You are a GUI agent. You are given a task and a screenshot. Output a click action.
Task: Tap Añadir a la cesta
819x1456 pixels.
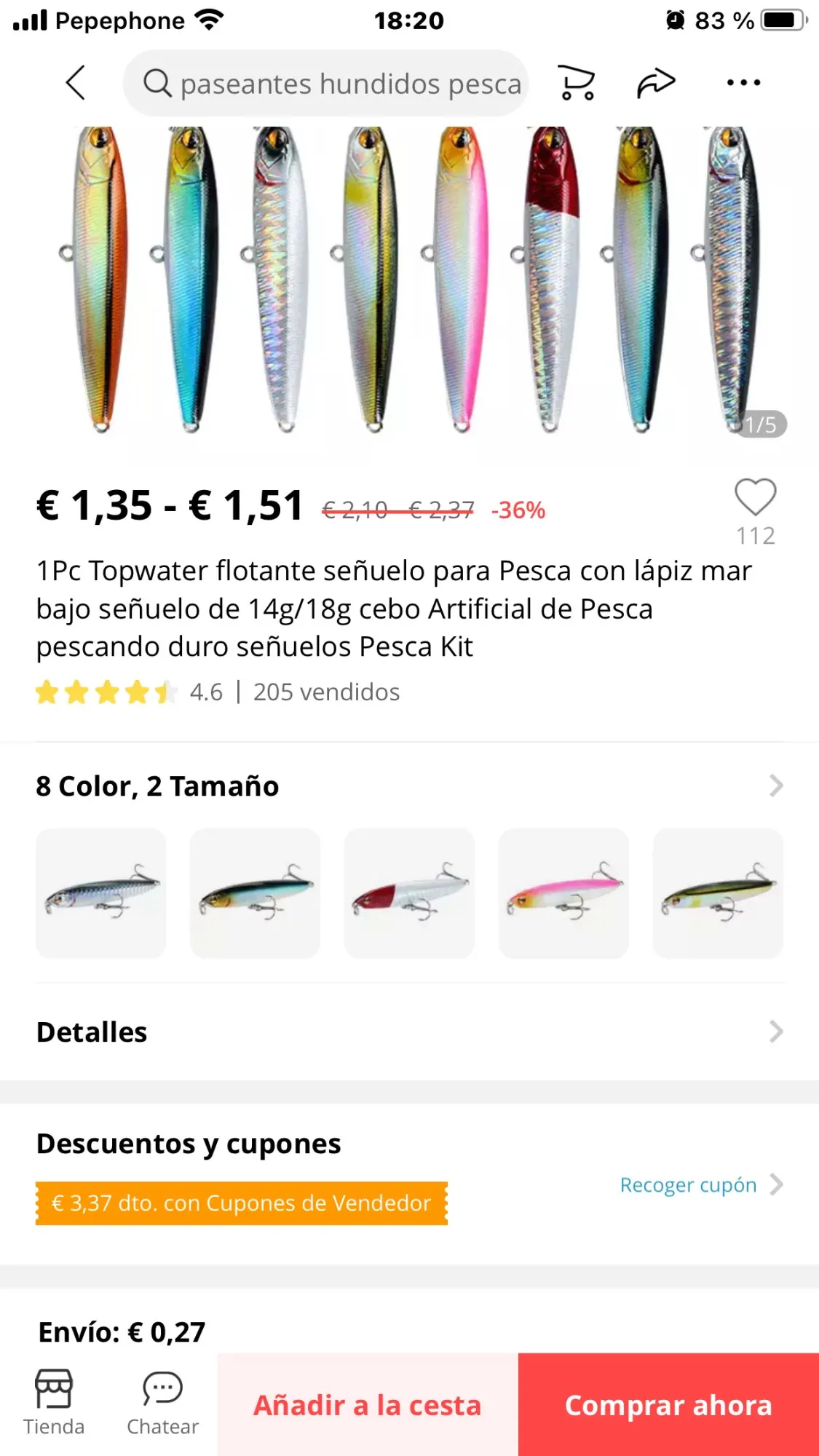tap(368, 1405)
